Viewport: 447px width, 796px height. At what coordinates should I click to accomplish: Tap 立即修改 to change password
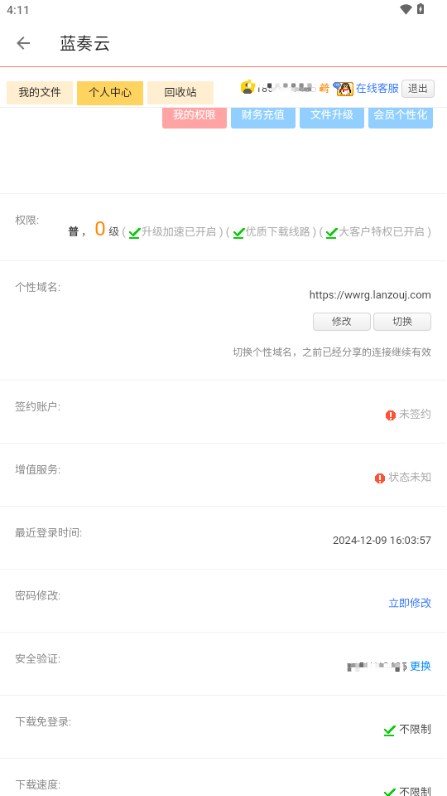tap(410, 603)
